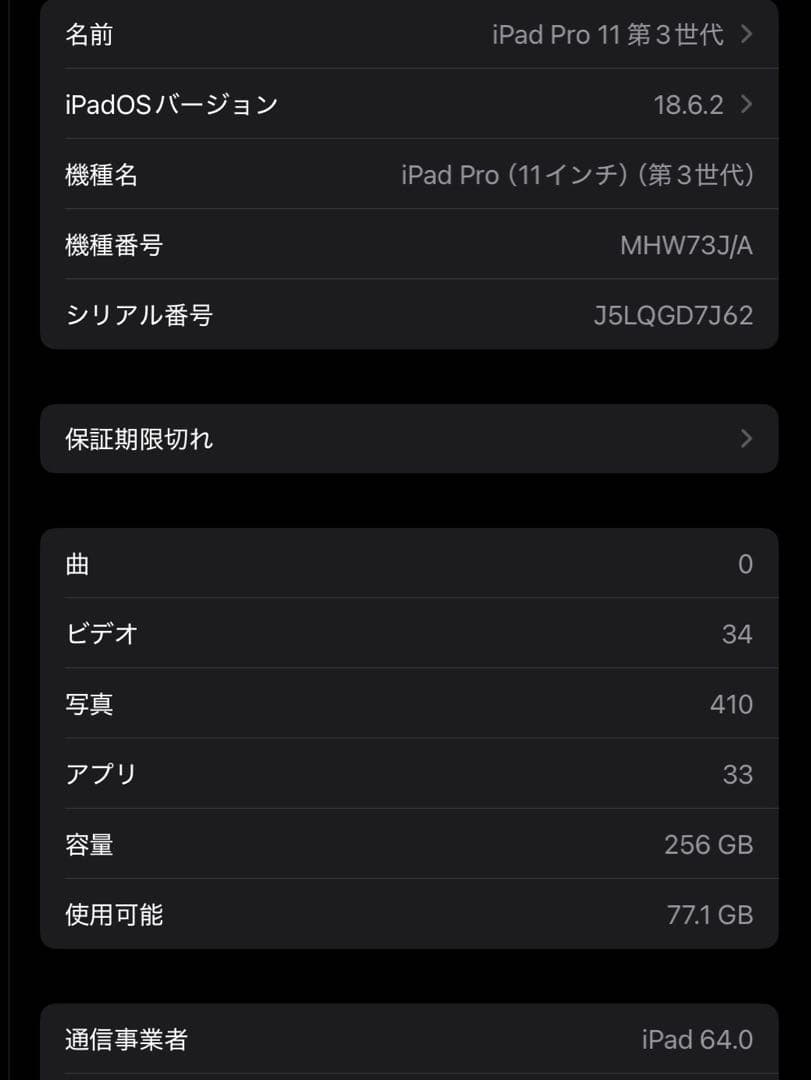Tap the model name 機種名 row

pyautogui.click(x=400, y=175)
